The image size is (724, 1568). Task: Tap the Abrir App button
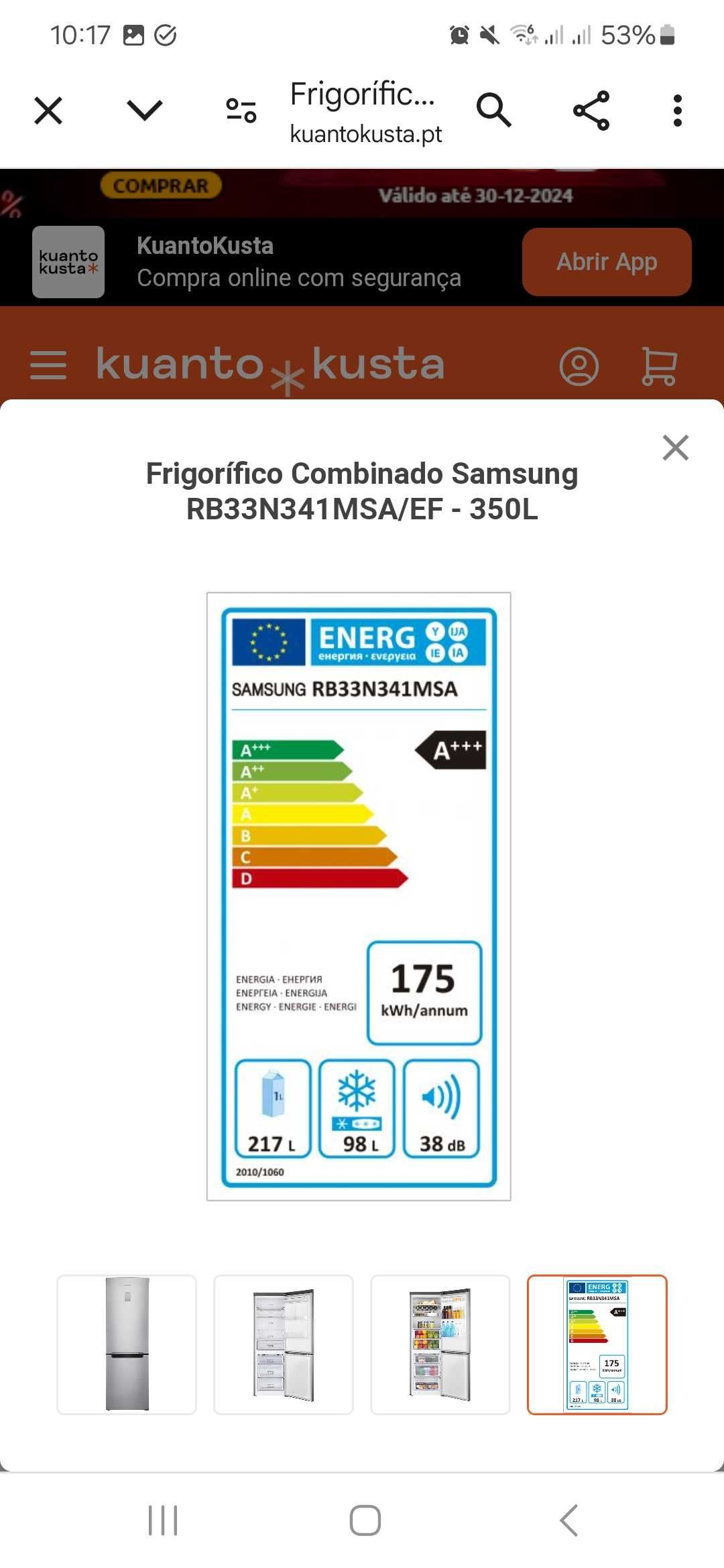[606, 262]
